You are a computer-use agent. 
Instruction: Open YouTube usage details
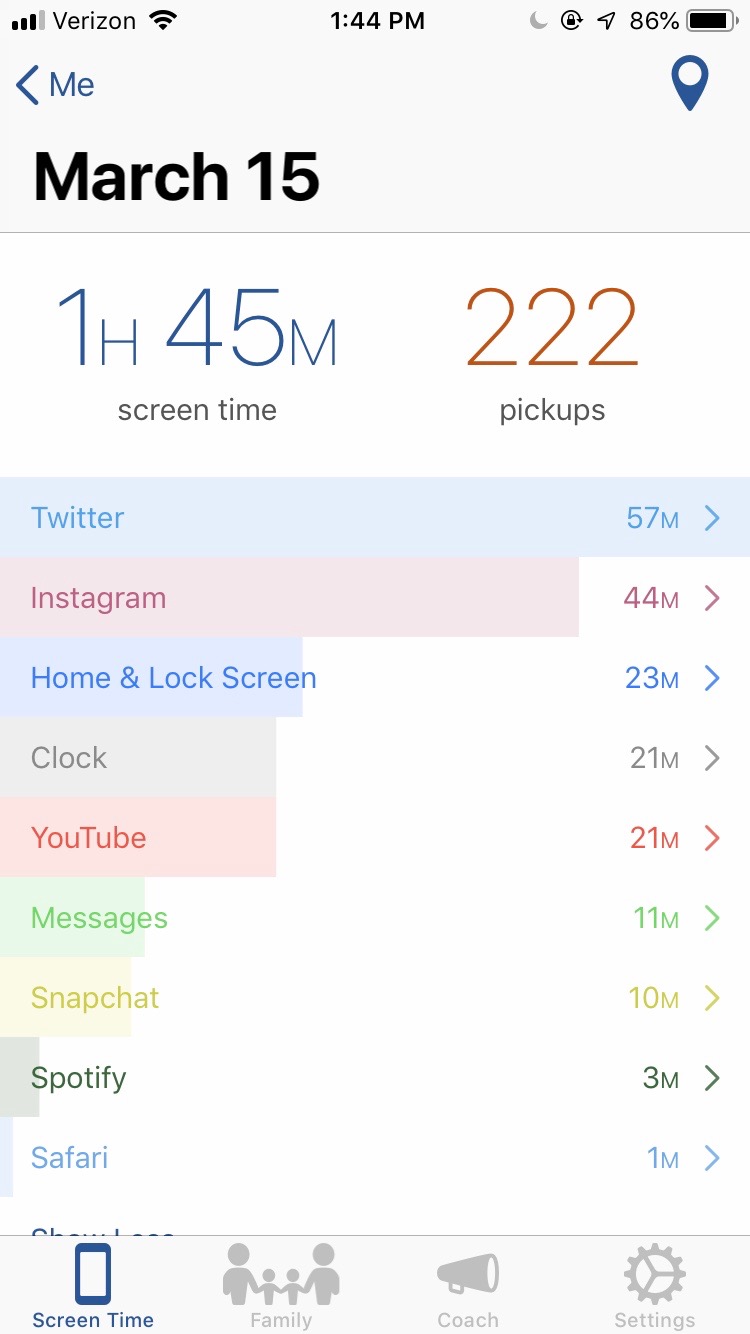point(375,838)
